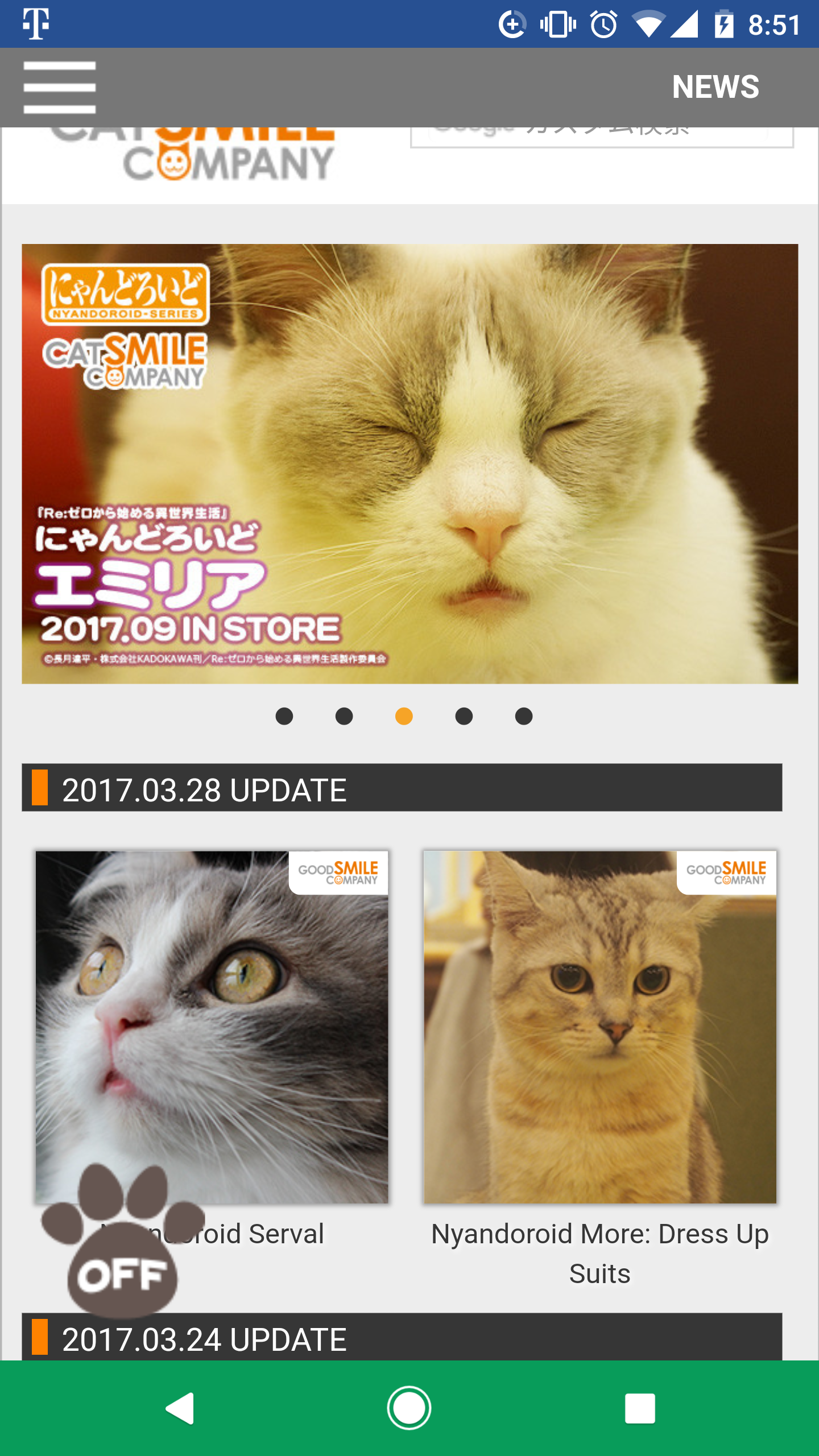Screen dimensions: 819x1456
Task: Open the Nyandoroid Emilia carousel banner
Action: tap(409, 464)
